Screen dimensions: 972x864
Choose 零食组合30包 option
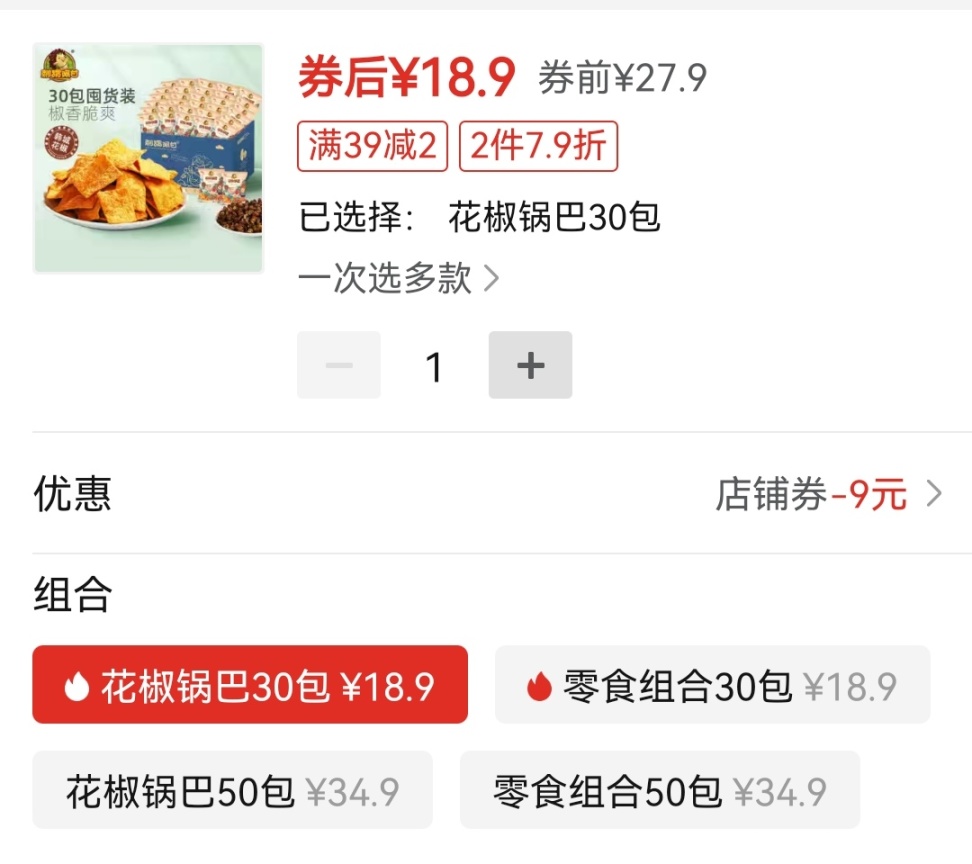coord(712,685)
